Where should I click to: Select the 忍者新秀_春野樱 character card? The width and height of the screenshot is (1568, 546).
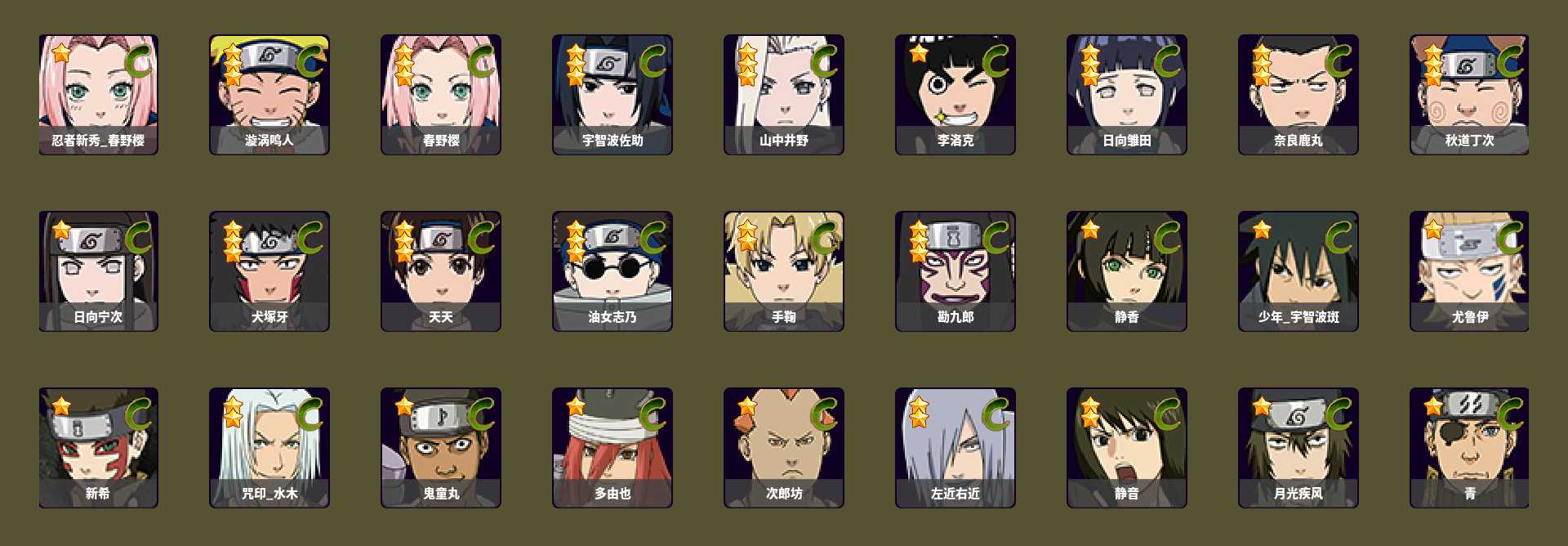(x=98, y=95)
